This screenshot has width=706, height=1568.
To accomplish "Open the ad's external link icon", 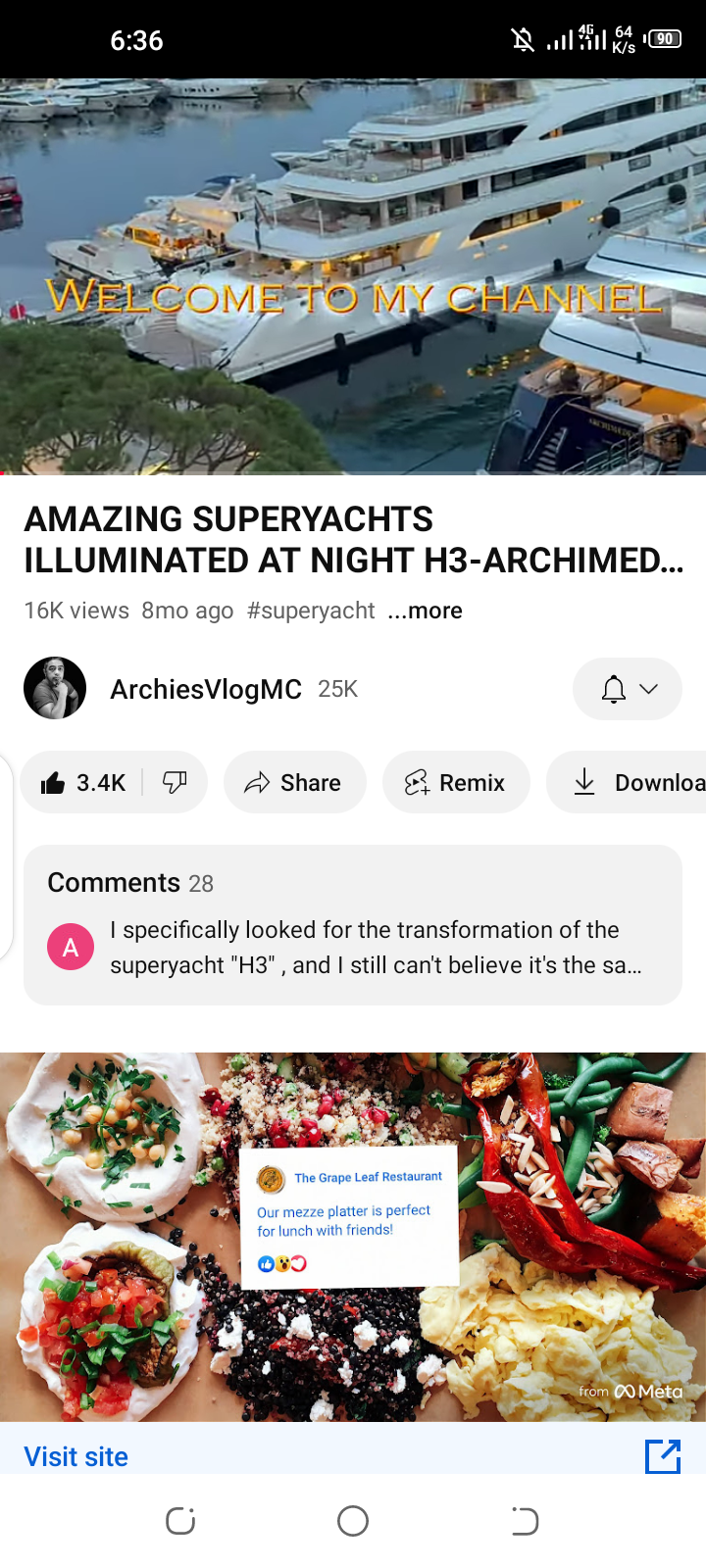I will click(x=663, y=1456).
